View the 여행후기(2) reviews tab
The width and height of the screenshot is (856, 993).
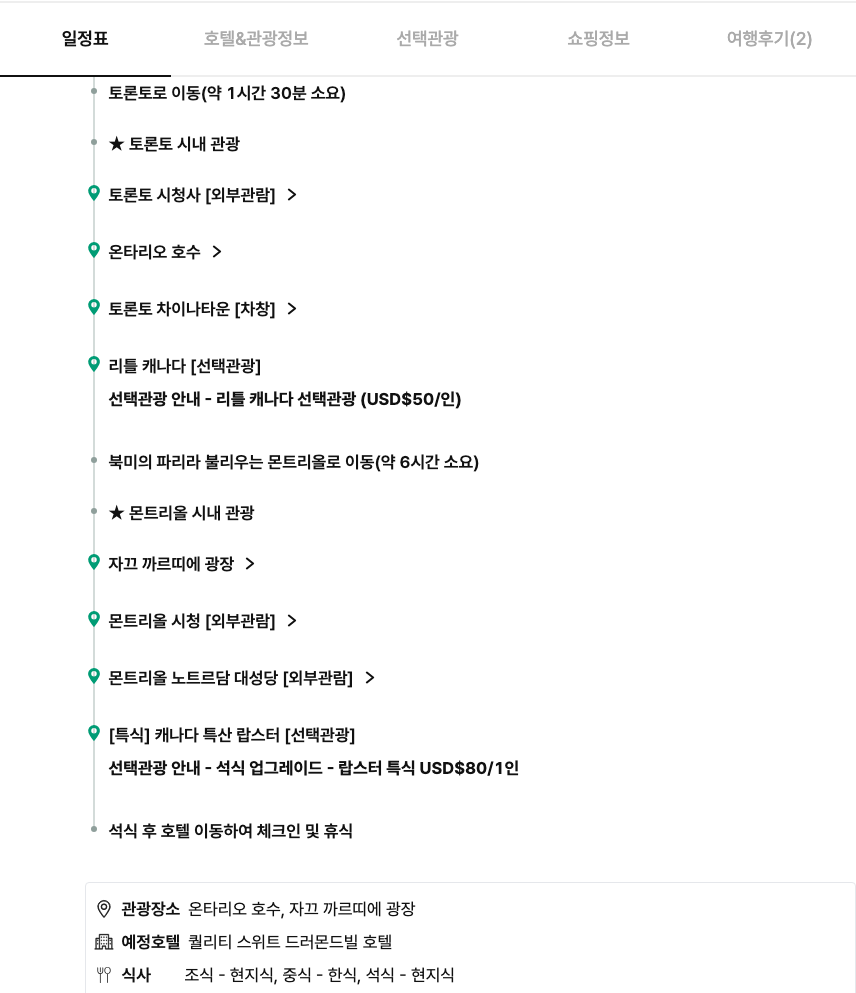click(x=769, y=39)
